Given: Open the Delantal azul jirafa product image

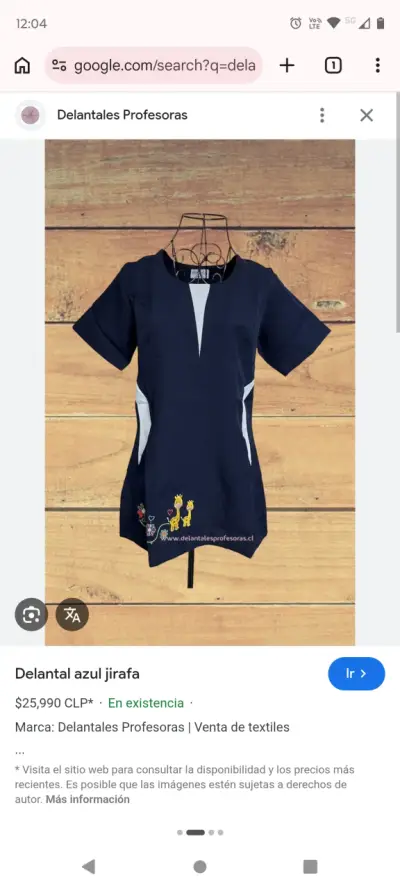Looking at the screenshot, I should pos(200,392).
